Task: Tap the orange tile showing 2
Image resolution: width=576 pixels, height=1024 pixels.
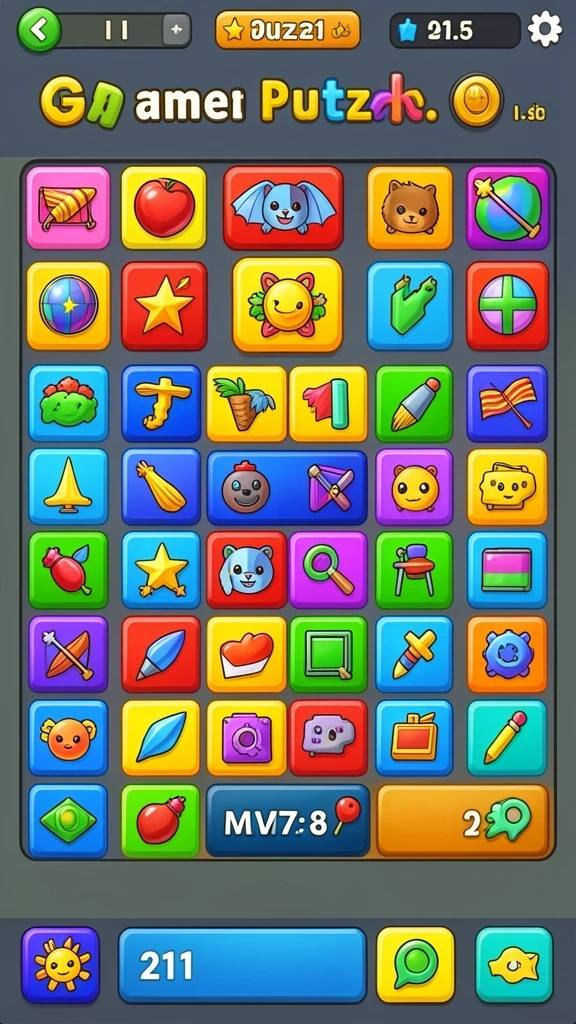Action: [x=462, y=820]
